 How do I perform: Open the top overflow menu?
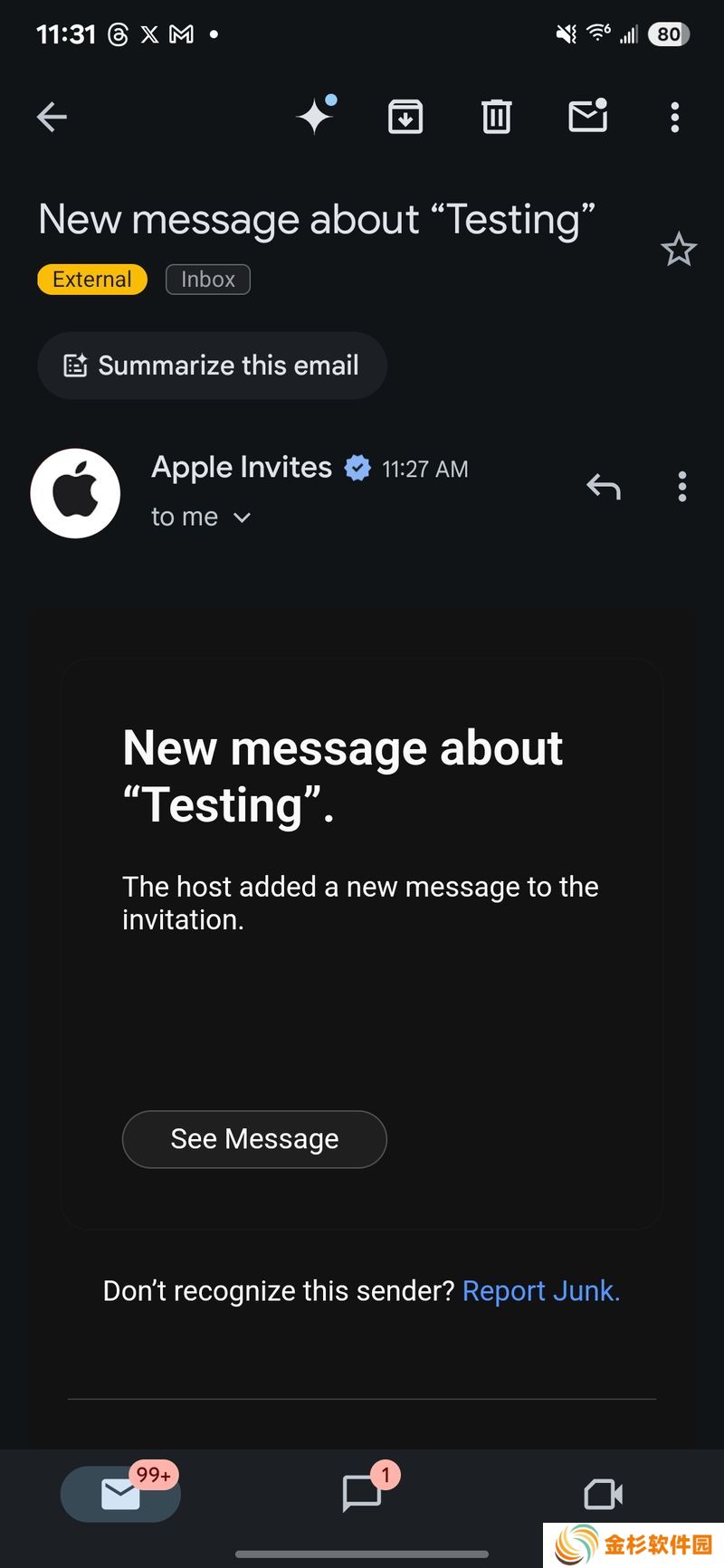[x=674, y=117]
